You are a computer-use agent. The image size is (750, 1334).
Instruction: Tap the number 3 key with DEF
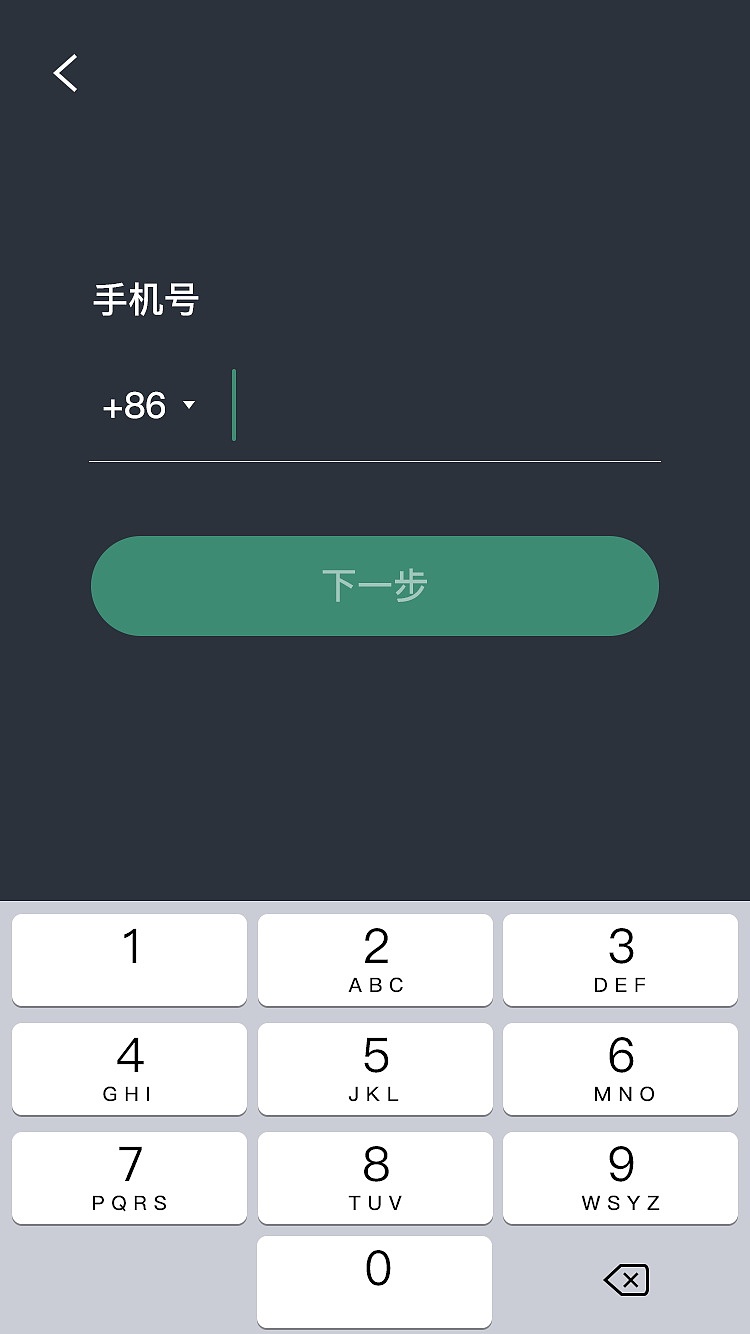tap(621, 959)
